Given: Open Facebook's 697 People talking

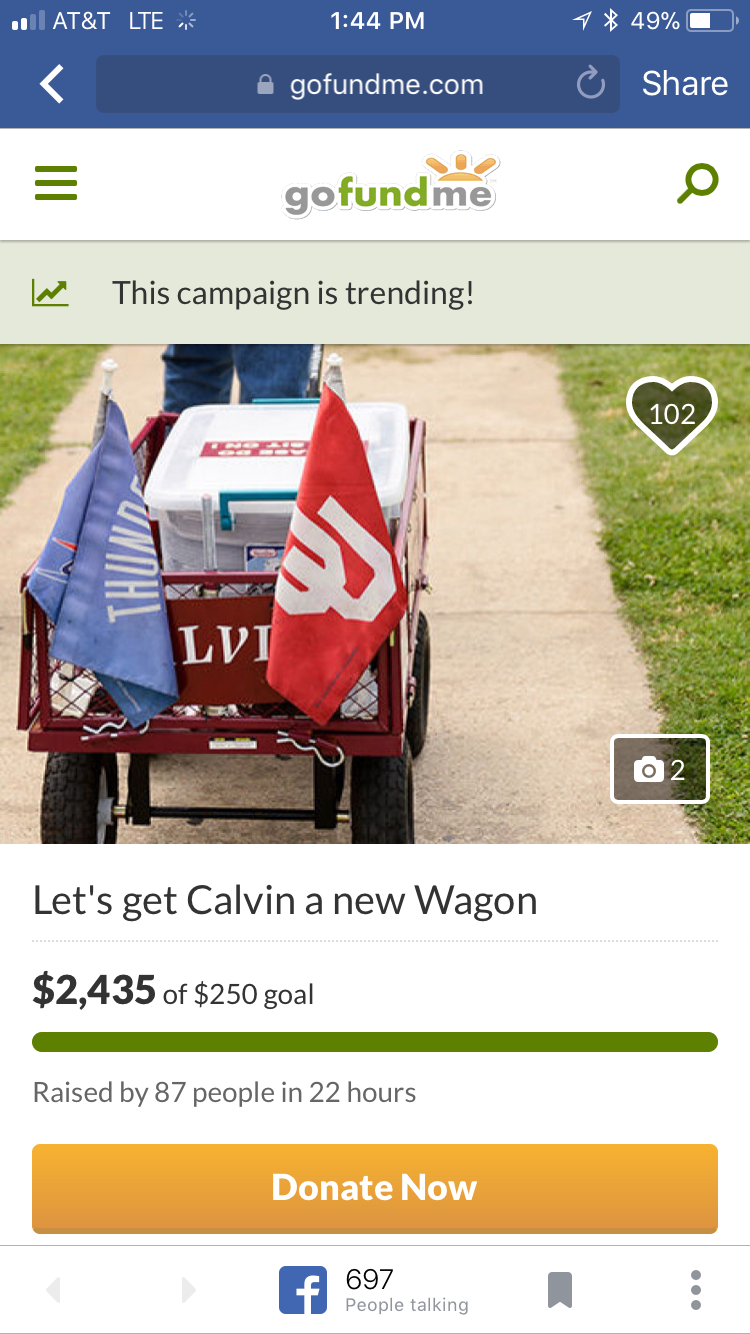Looking at the screenshot, I should tap(375, 1290).
